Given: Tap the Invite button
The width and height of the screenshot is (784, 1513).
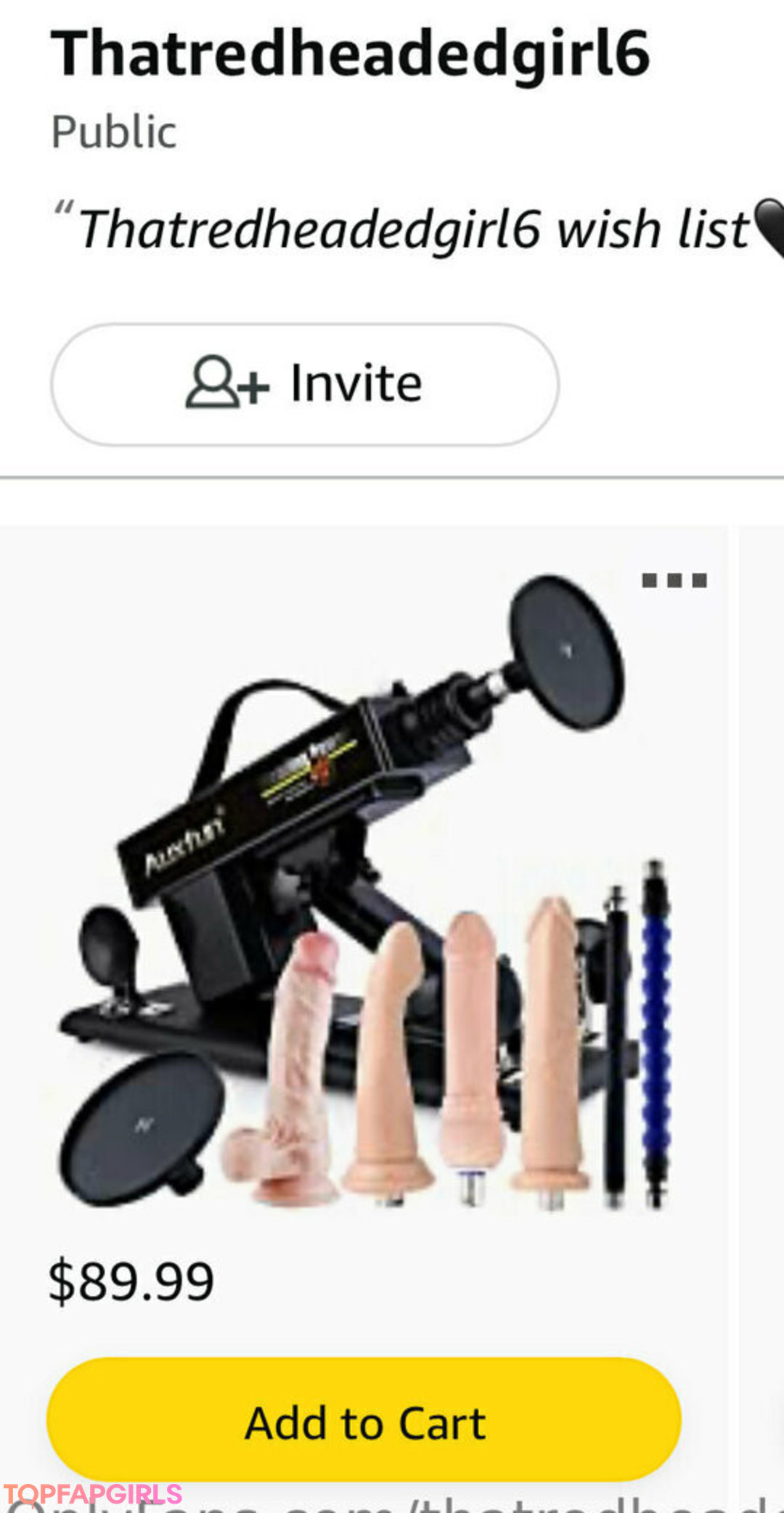Looking at the screenshot, I should (305, 384).
